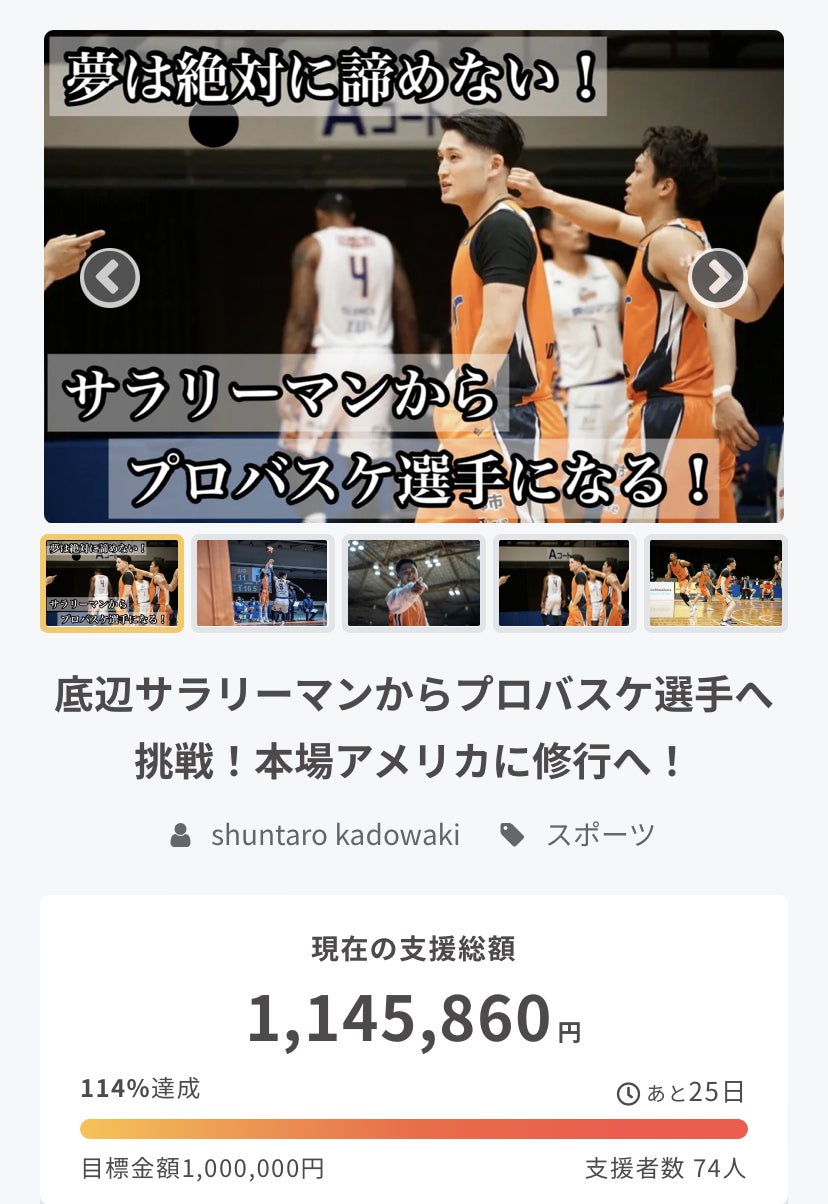Select the first thumbnail with yellow border
This screenshot has width=828, height=1204.
coord(112,584)
